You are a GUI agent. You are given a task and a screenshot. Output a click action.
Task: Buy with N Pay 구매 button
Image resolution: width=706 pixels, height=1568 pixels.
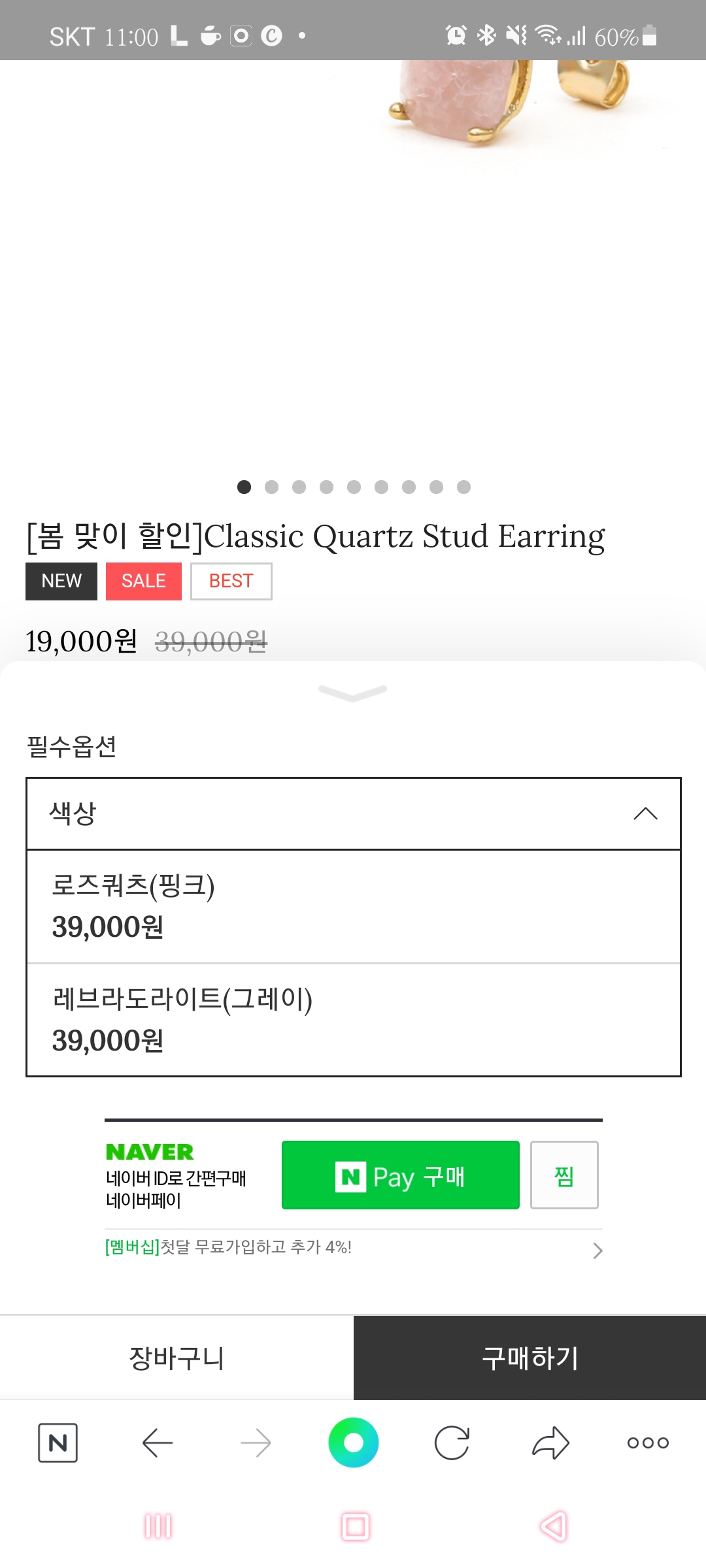pyautogui.click(x=400, y=1175)
